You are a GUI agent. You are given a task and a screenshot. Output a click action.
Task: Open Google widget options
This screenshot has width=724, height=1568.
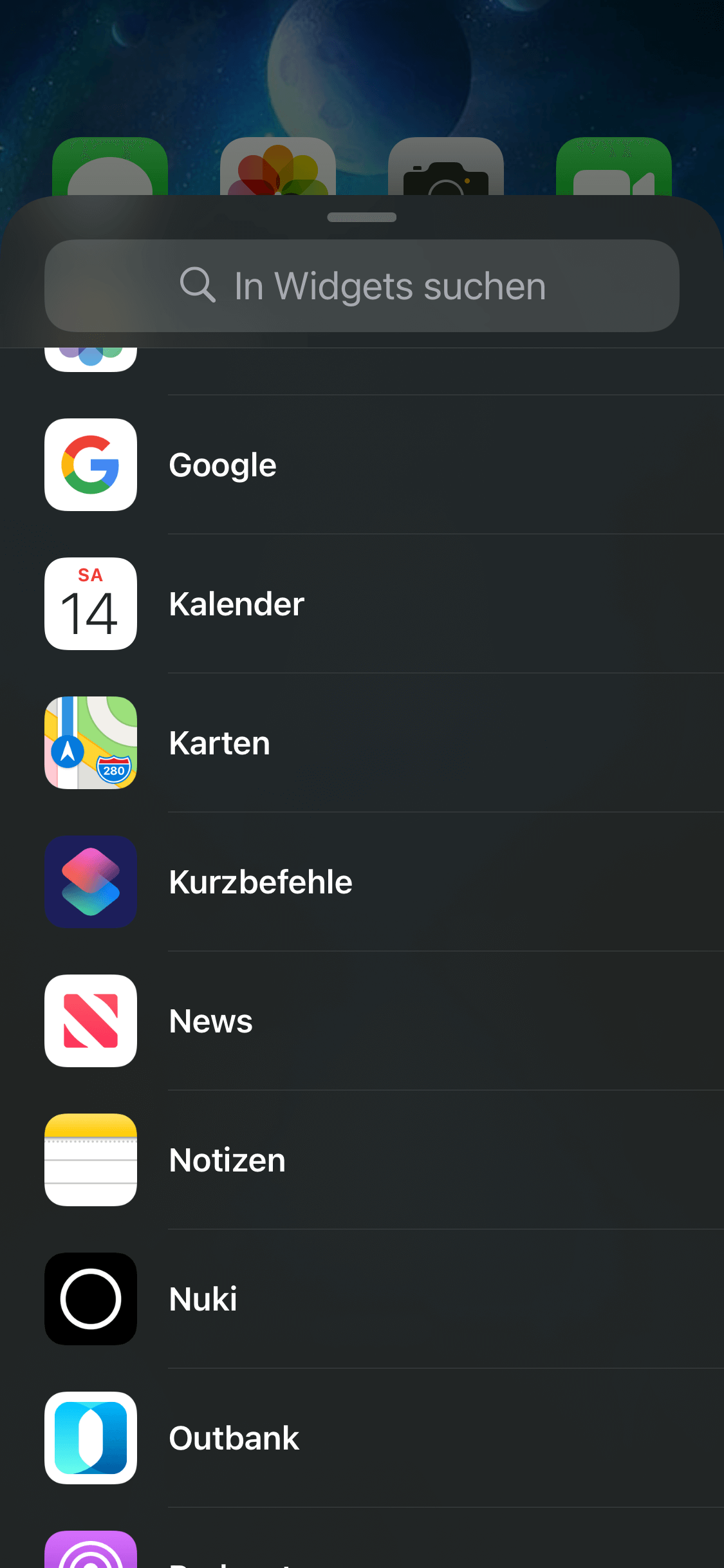tap(222, 465)
